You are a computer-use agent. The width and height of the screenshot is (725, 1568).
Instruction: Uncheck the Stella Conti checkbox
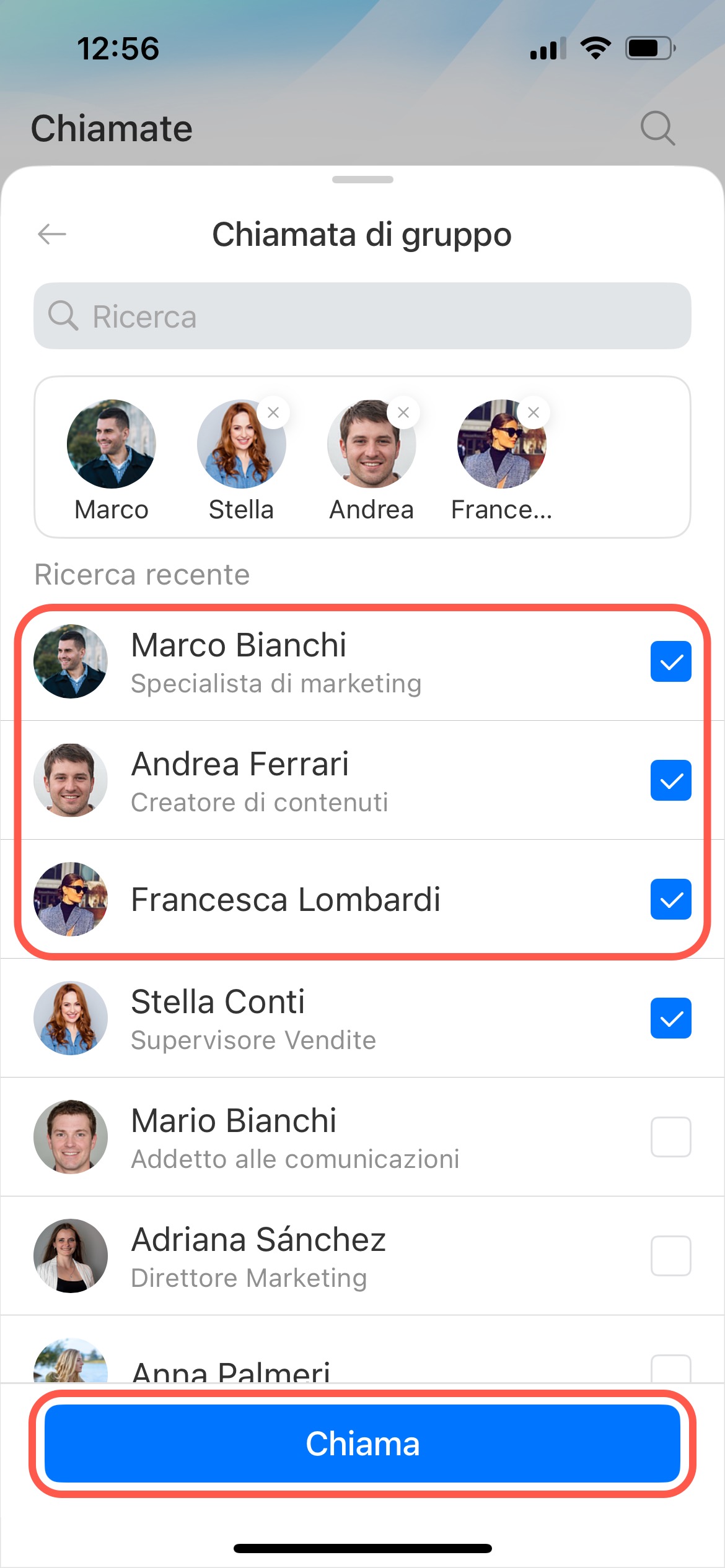[670, 1018]
